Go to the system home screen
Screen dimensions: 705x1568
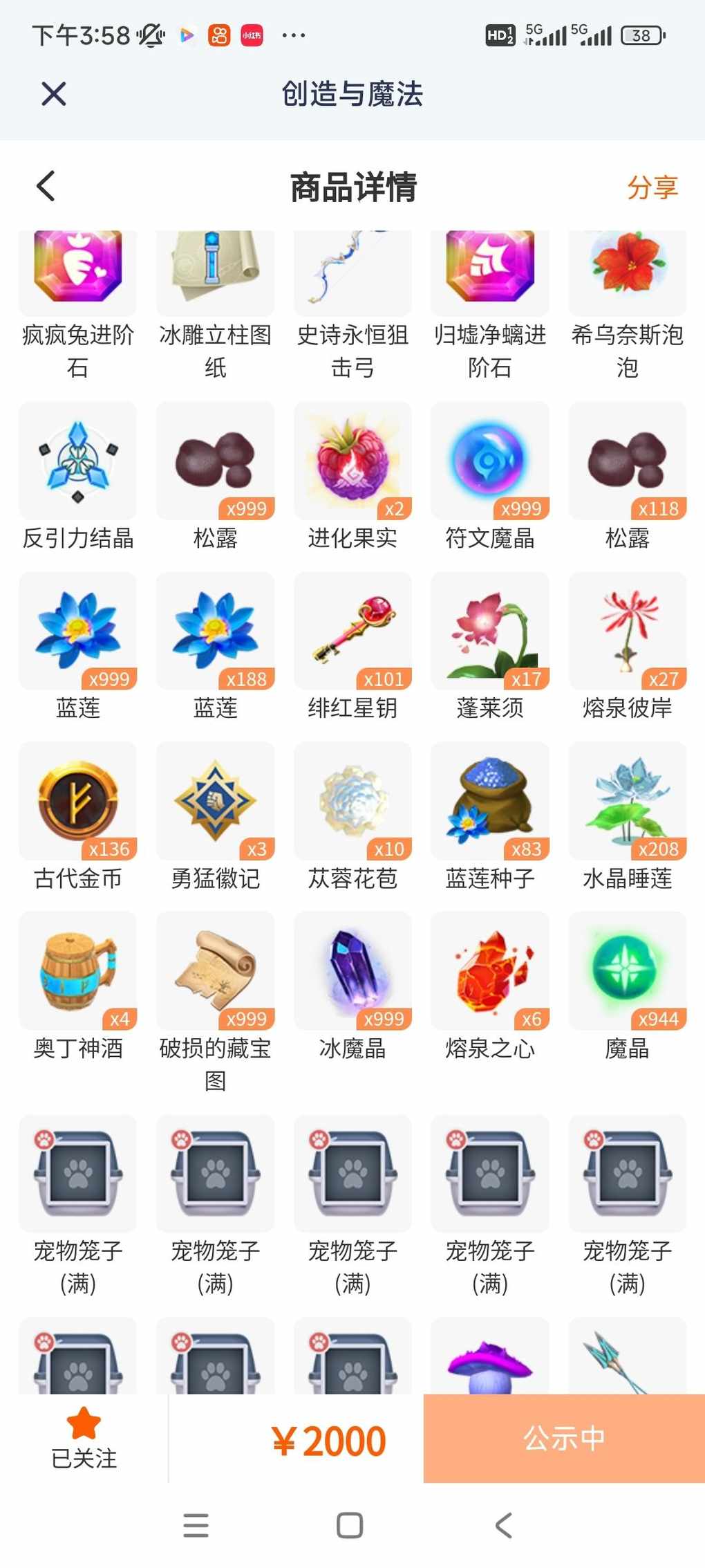350,1525
